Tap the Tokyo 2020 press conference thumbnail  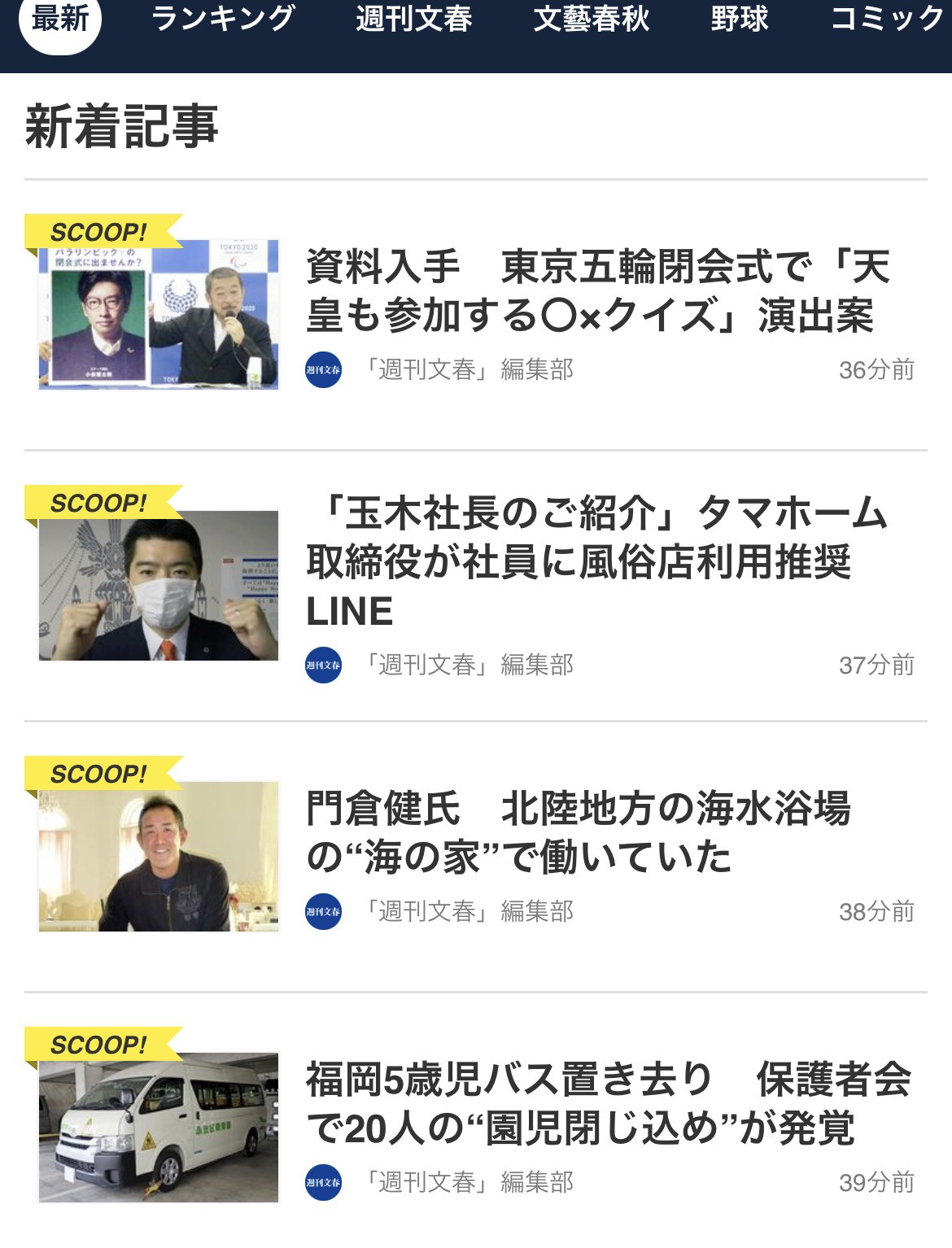[x=159, y=314]
